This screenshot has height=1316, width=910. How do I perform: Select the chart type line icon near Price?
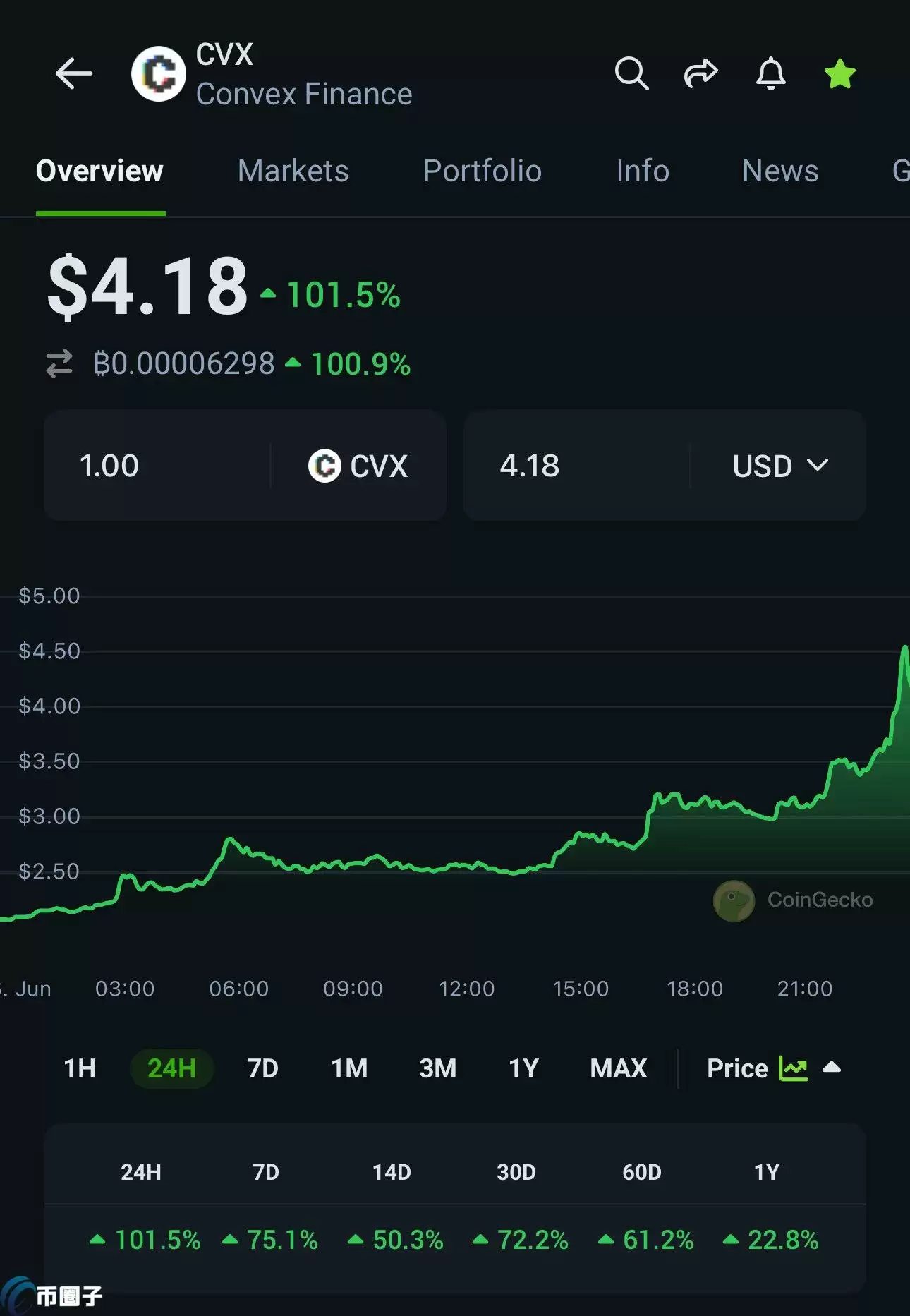[794, 1068]
